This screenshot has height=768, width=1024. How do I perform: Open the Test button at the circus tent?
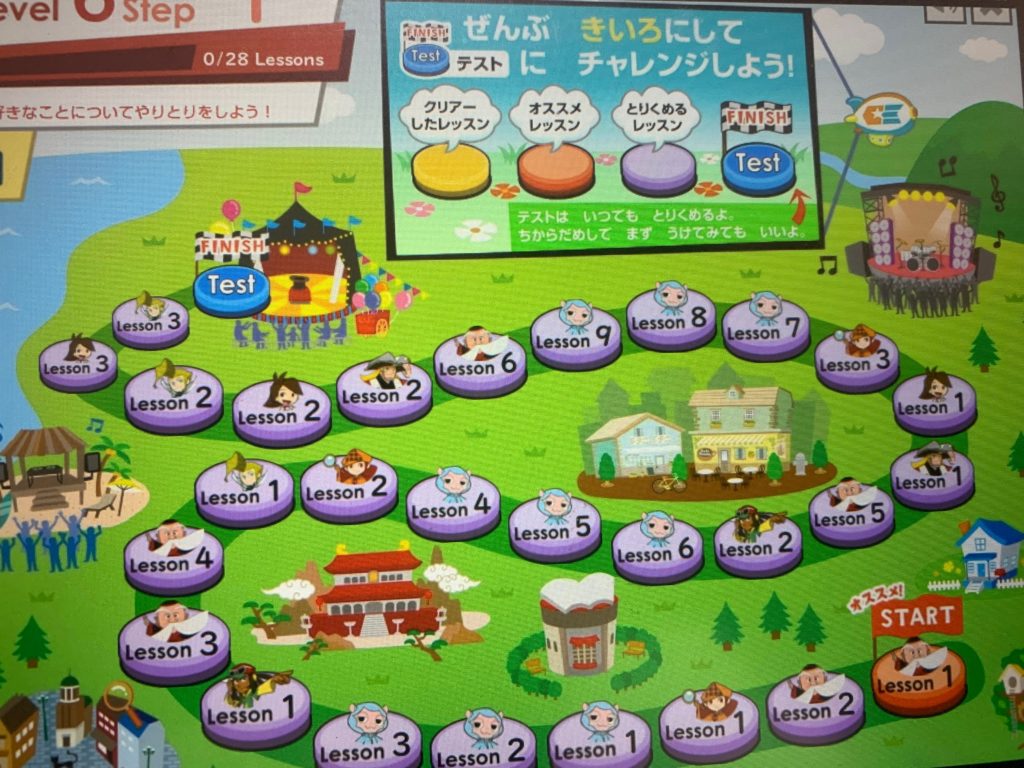pos(232,287)
